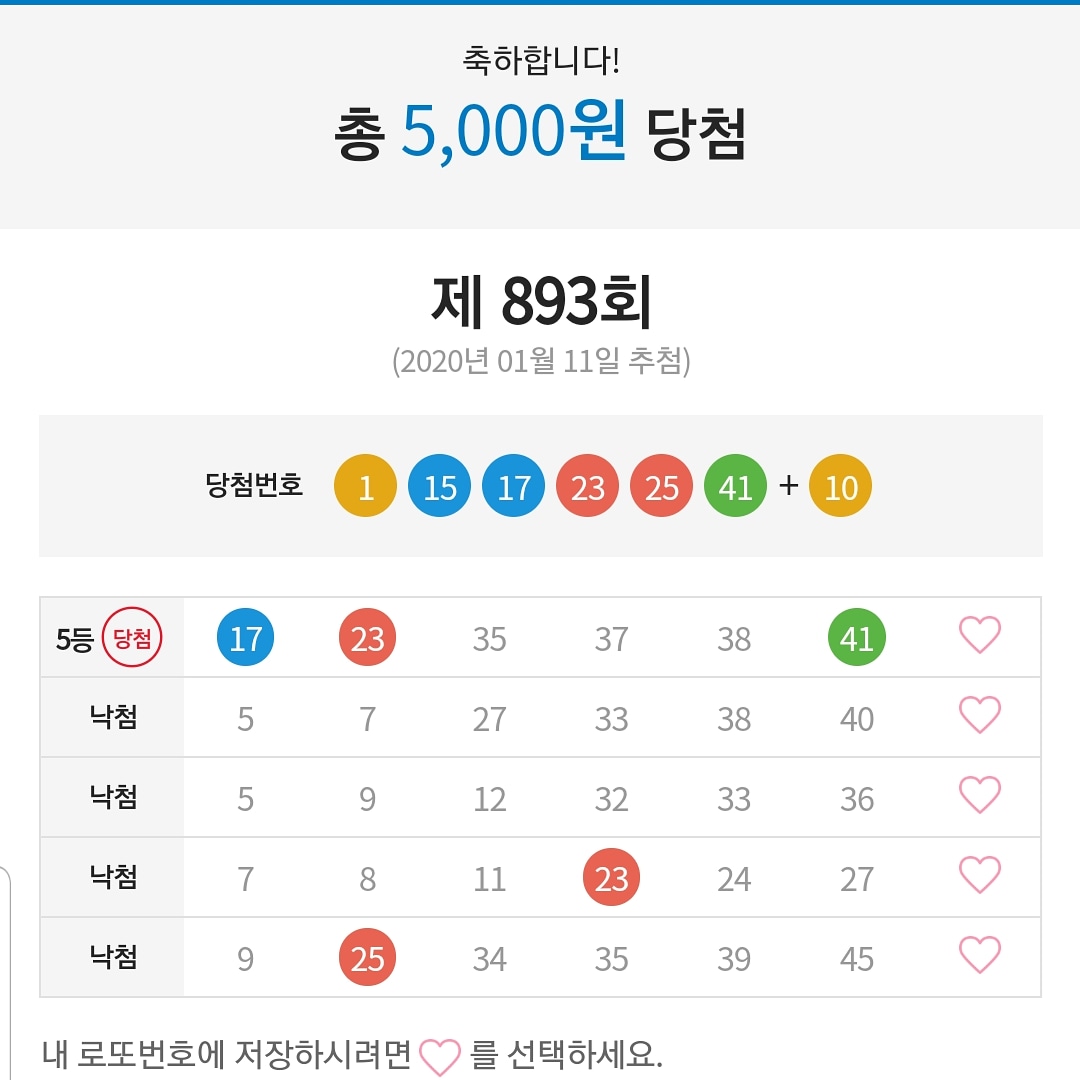Heart the row 9, 25, 34, 35, 39, 45
Viewport: 1080px width, 1080px height.
coord(979,956)
